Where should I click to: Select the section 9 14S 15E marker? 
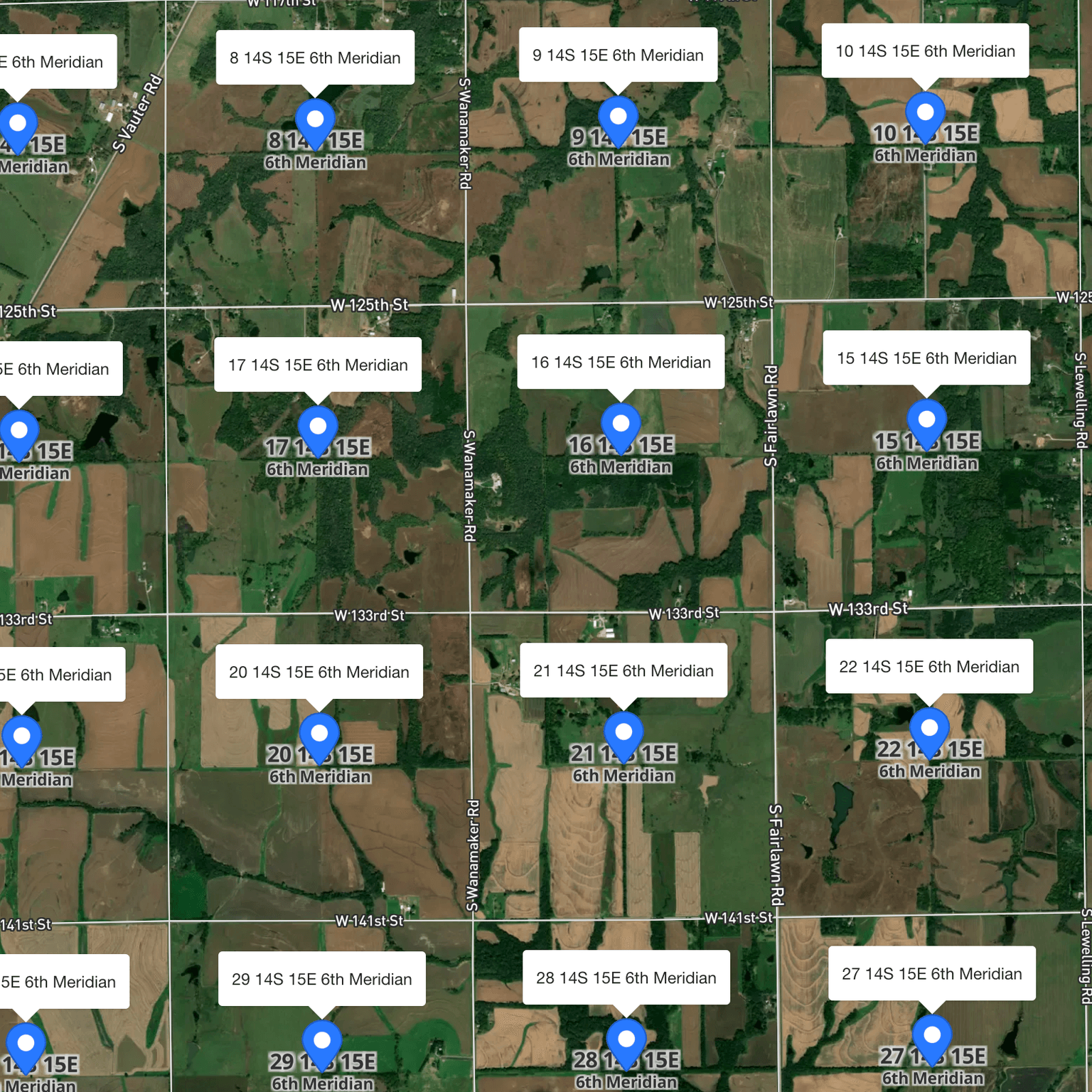click(x=618, y=119)
